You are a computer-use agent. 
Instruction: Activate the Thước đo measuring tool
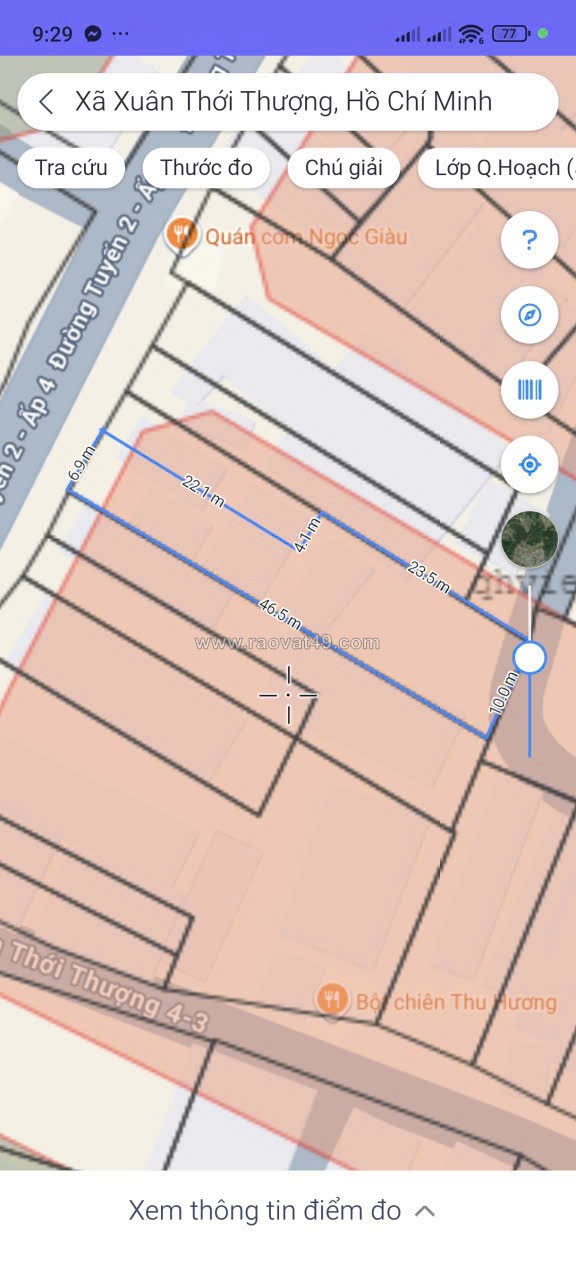(206, 168)
